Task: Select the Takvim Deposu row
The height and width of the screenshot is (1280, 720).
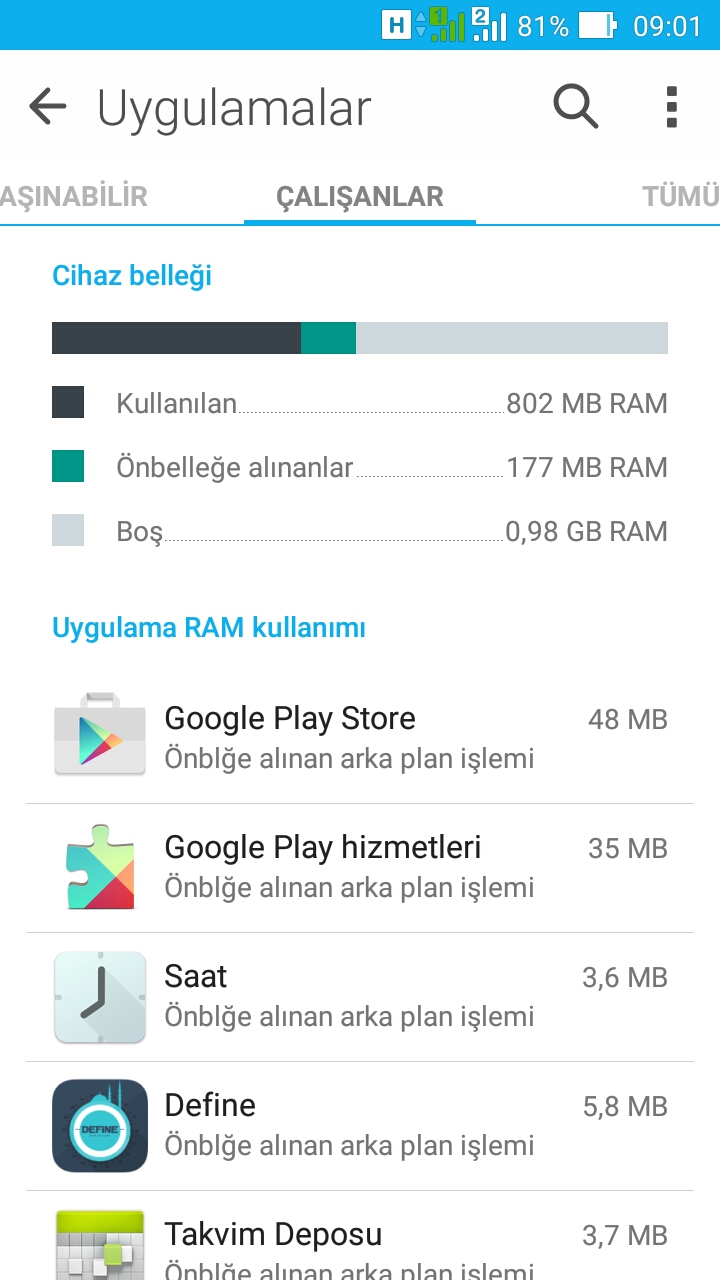Action: click(x=360, y=1236)
